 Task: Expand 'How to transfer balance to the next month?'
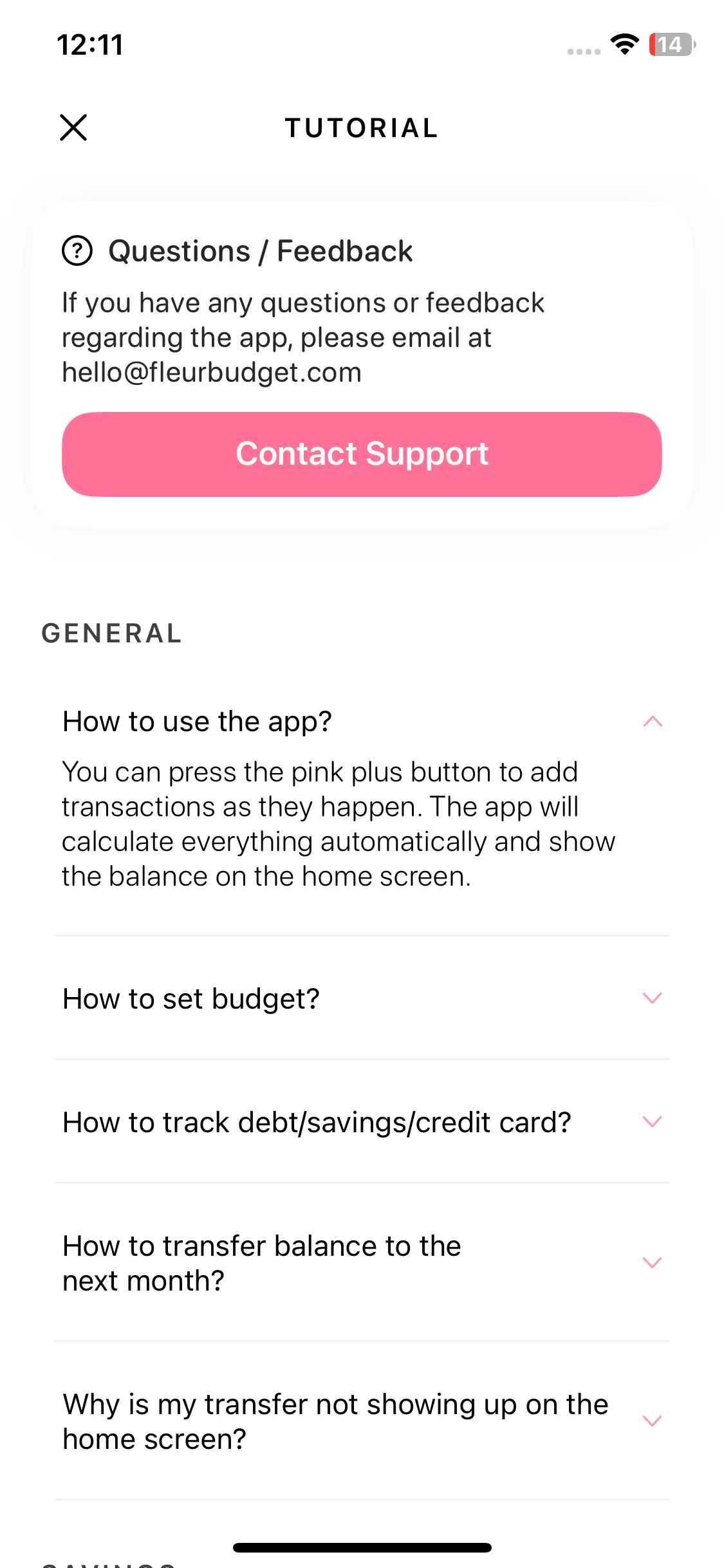tap(652, 1263)
